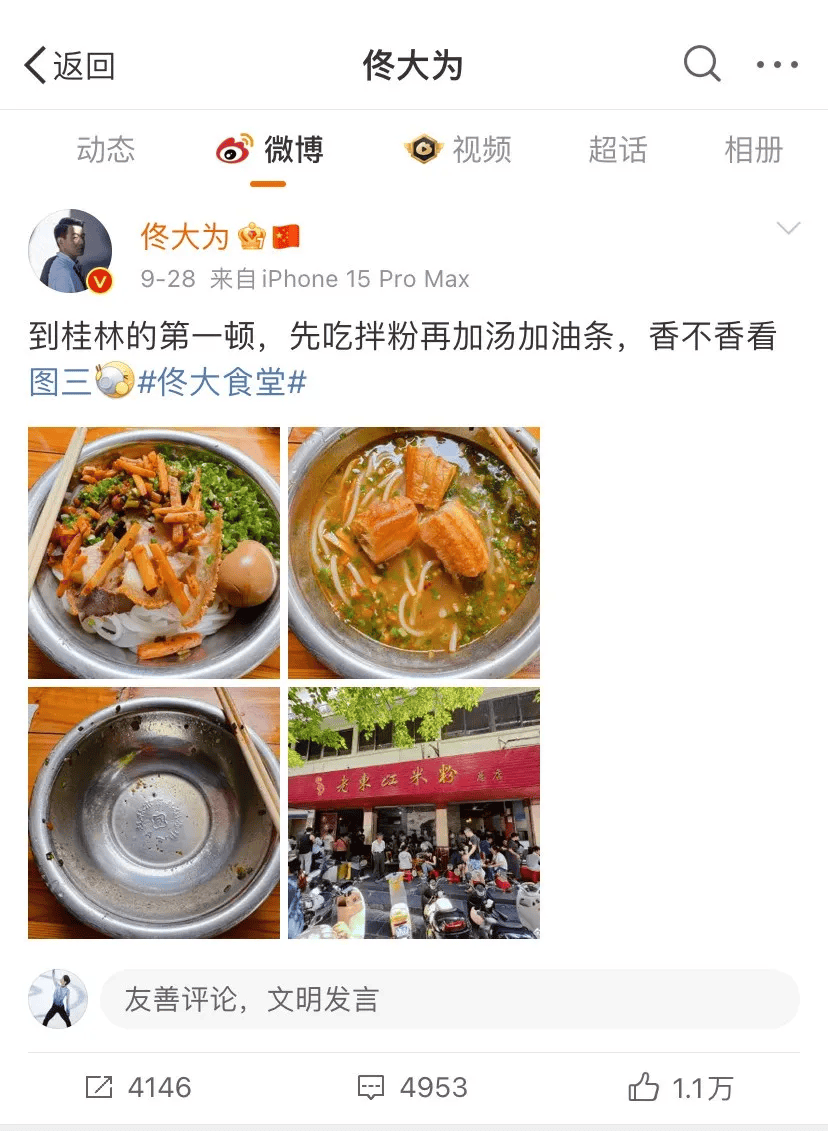The image size is (828, 1131).
Task: Open the noodle shop storefront photo
Action: point(414,813)
